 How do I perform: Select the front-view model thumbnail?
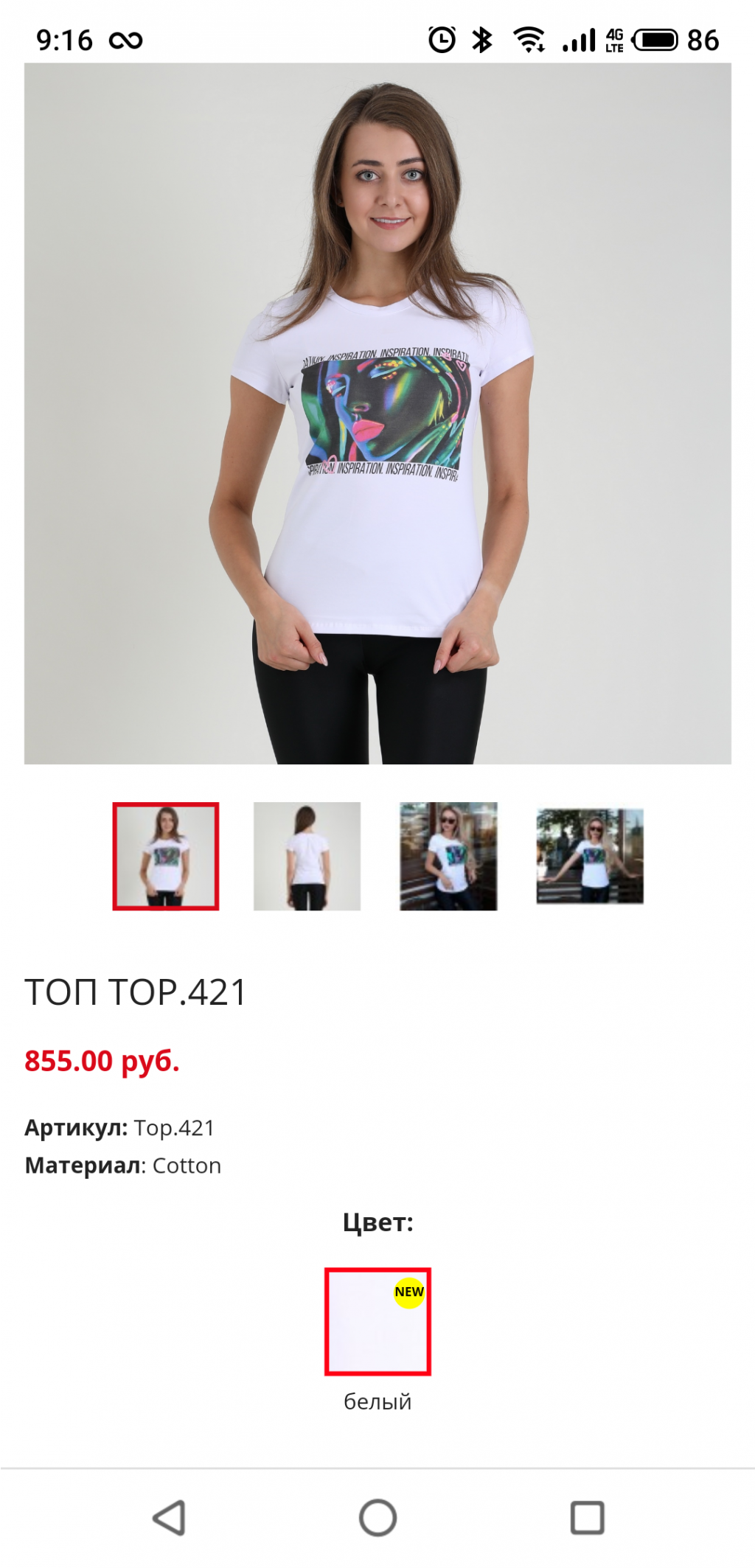coord(166,856)
